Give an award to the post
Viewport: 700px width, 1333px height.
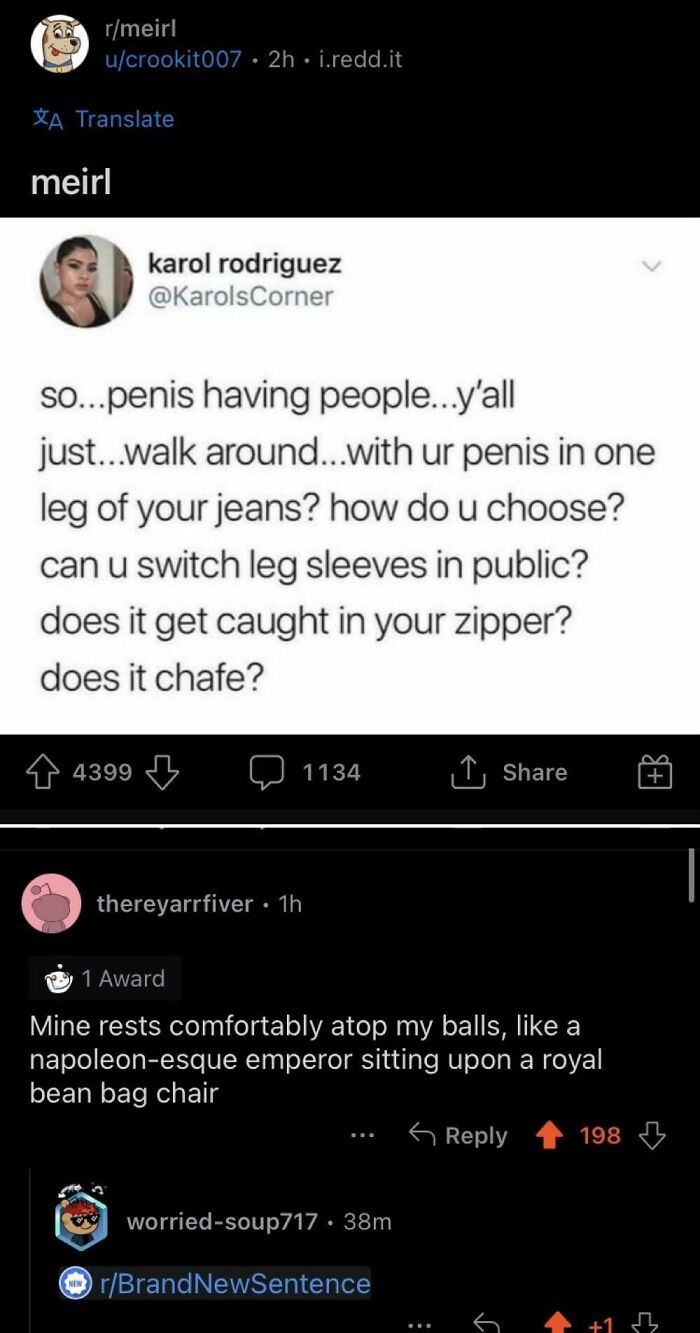(x=655, y=772)
